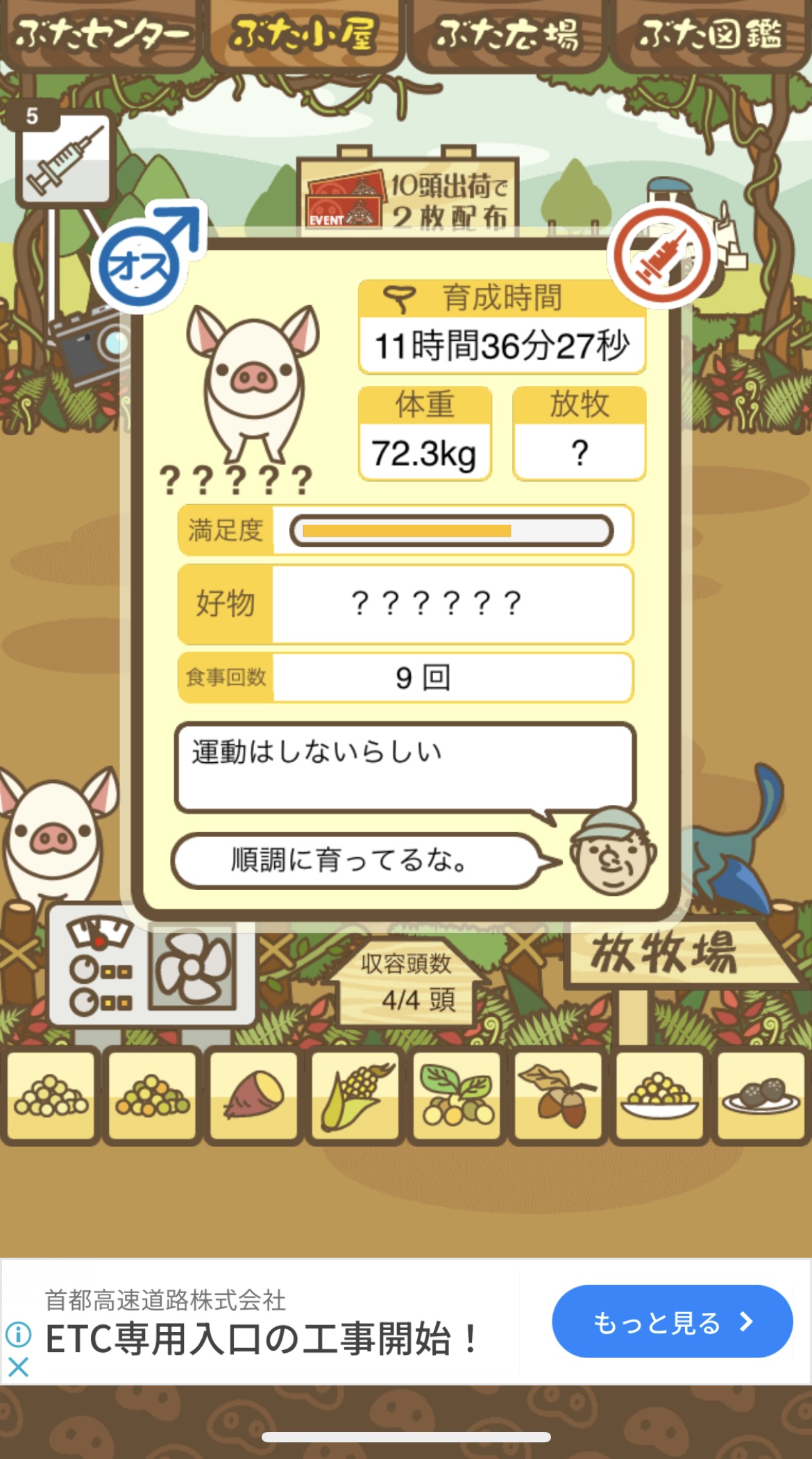The height and width of the screenshot is (1459, 812).
Task: Close the ETC ad banner
Action: [x=19, y=1367]
